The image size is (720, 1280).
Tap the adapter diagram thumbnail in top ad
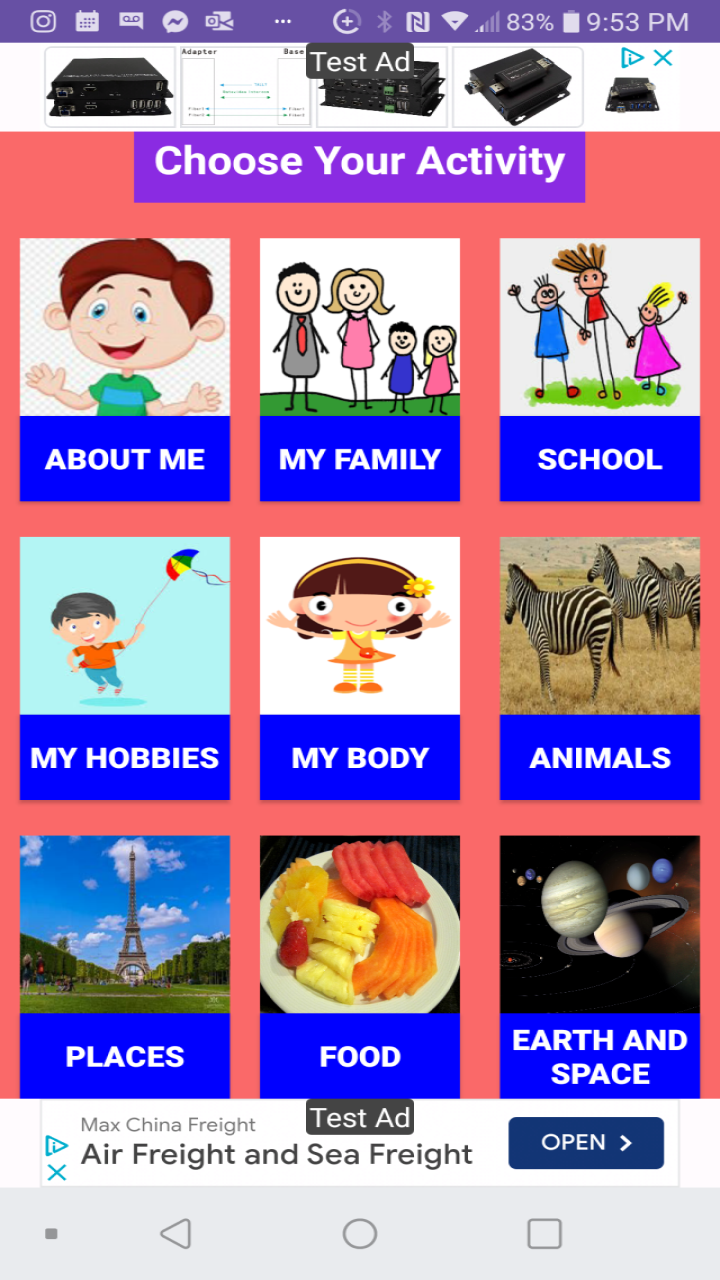tap(244, 87)
